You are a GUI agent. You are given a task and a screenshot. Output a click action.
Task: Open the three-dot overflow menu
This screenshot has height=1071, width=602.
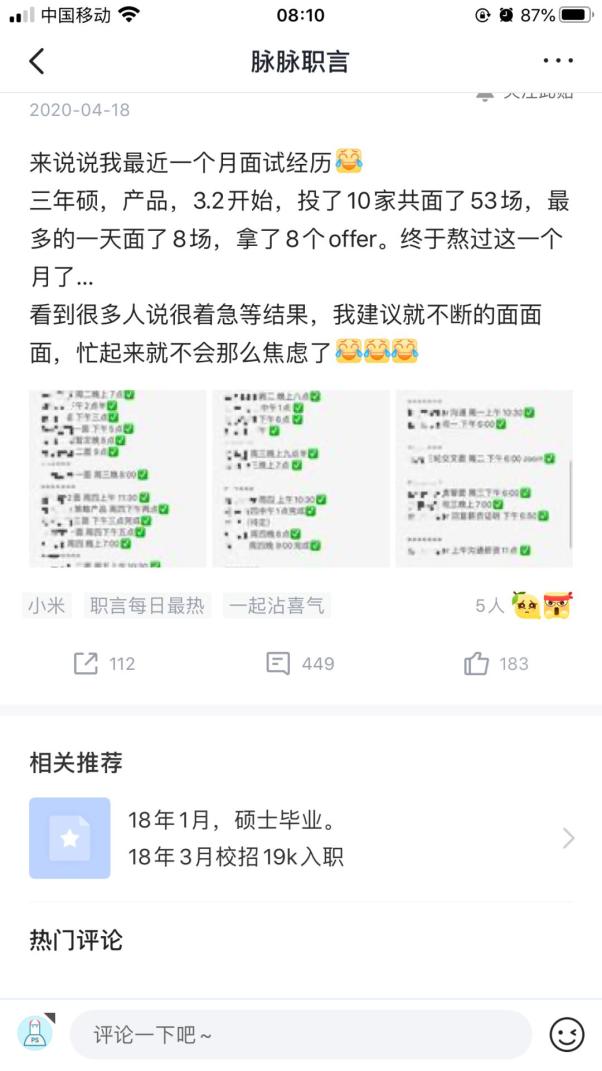[558, 61]
